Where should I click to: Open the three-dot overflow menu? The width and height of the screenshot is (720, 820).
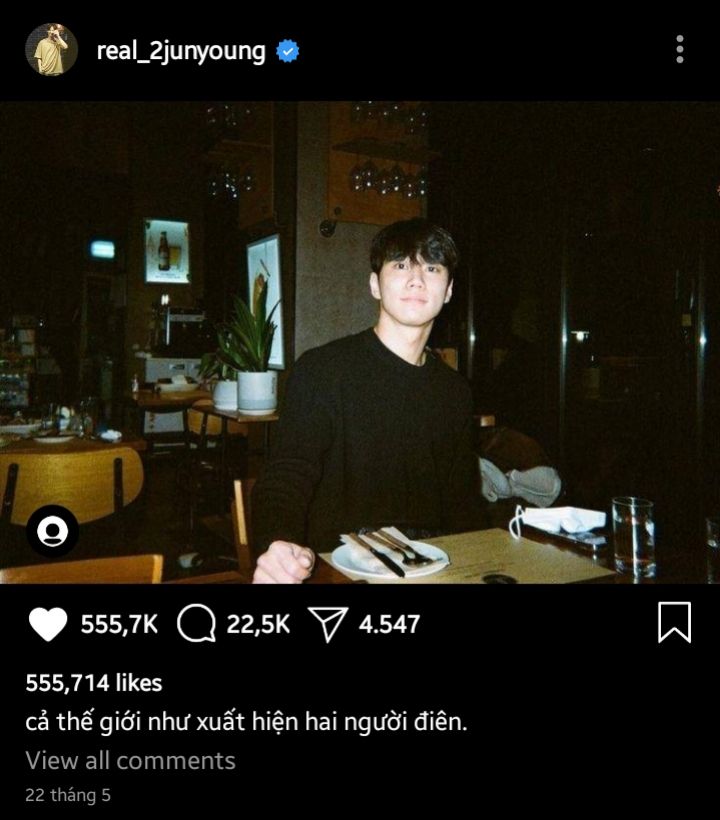tap(680, 49)
